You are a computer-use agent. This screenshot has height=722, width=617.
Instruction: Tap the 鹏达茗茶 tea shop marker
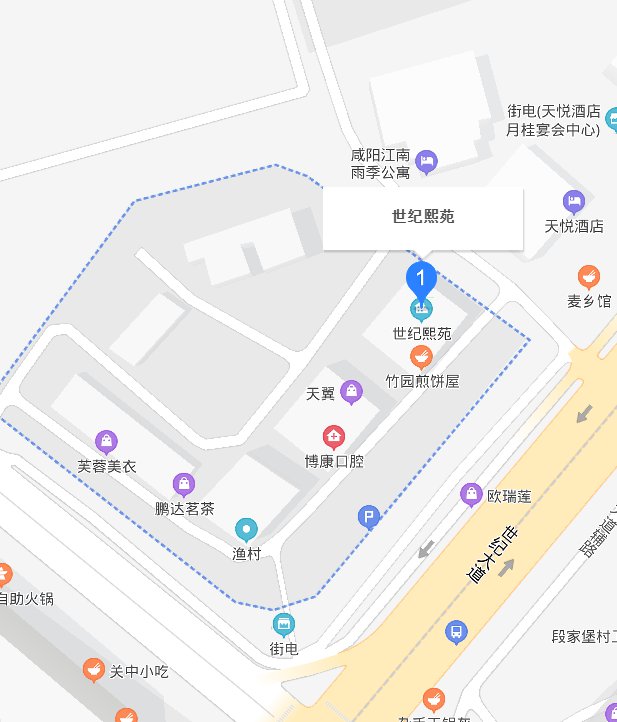[183, 484]
